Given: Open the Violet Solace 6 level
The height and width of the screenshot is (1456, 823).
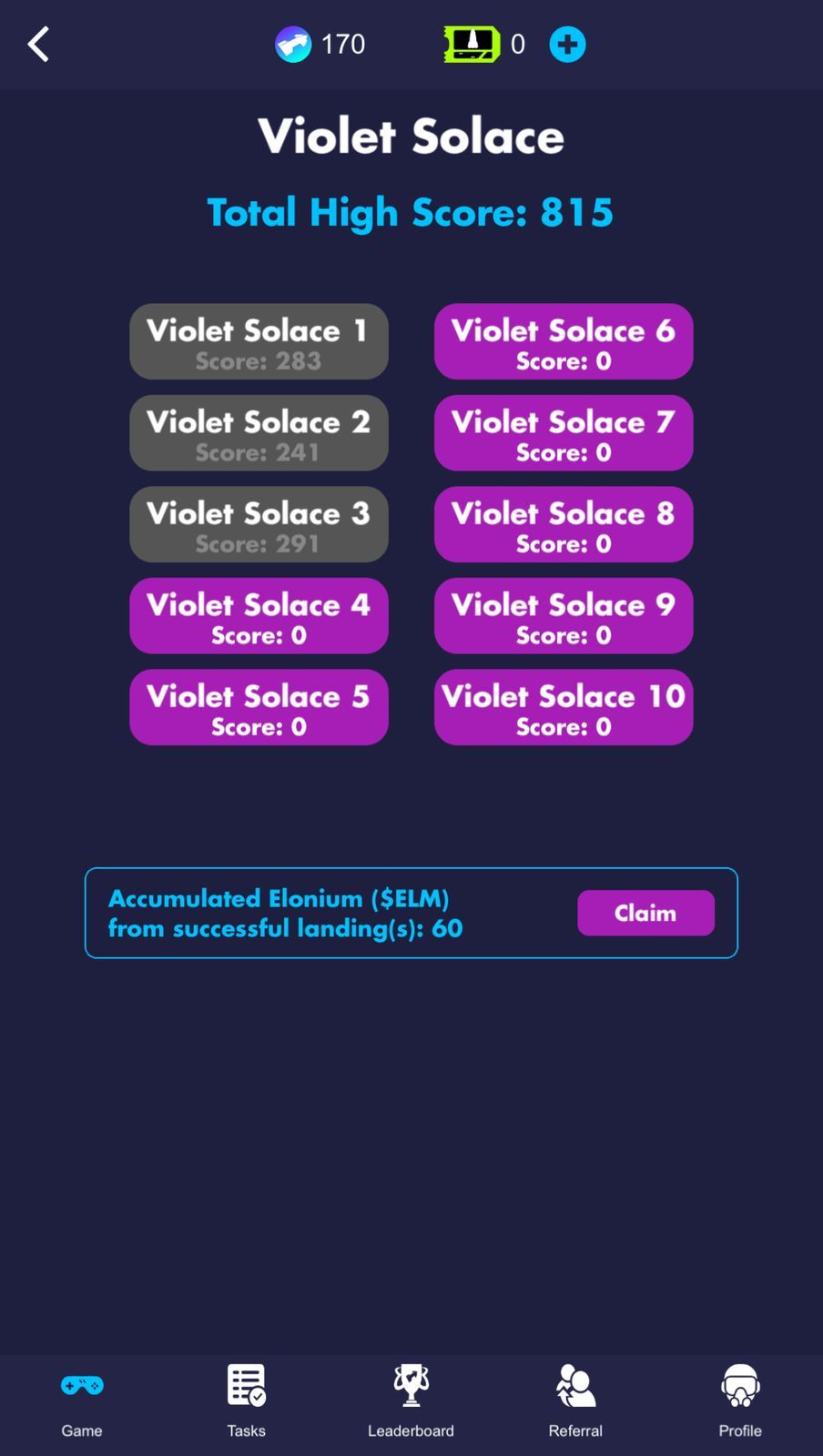Looking at the screenshot, I should point(564,341).
